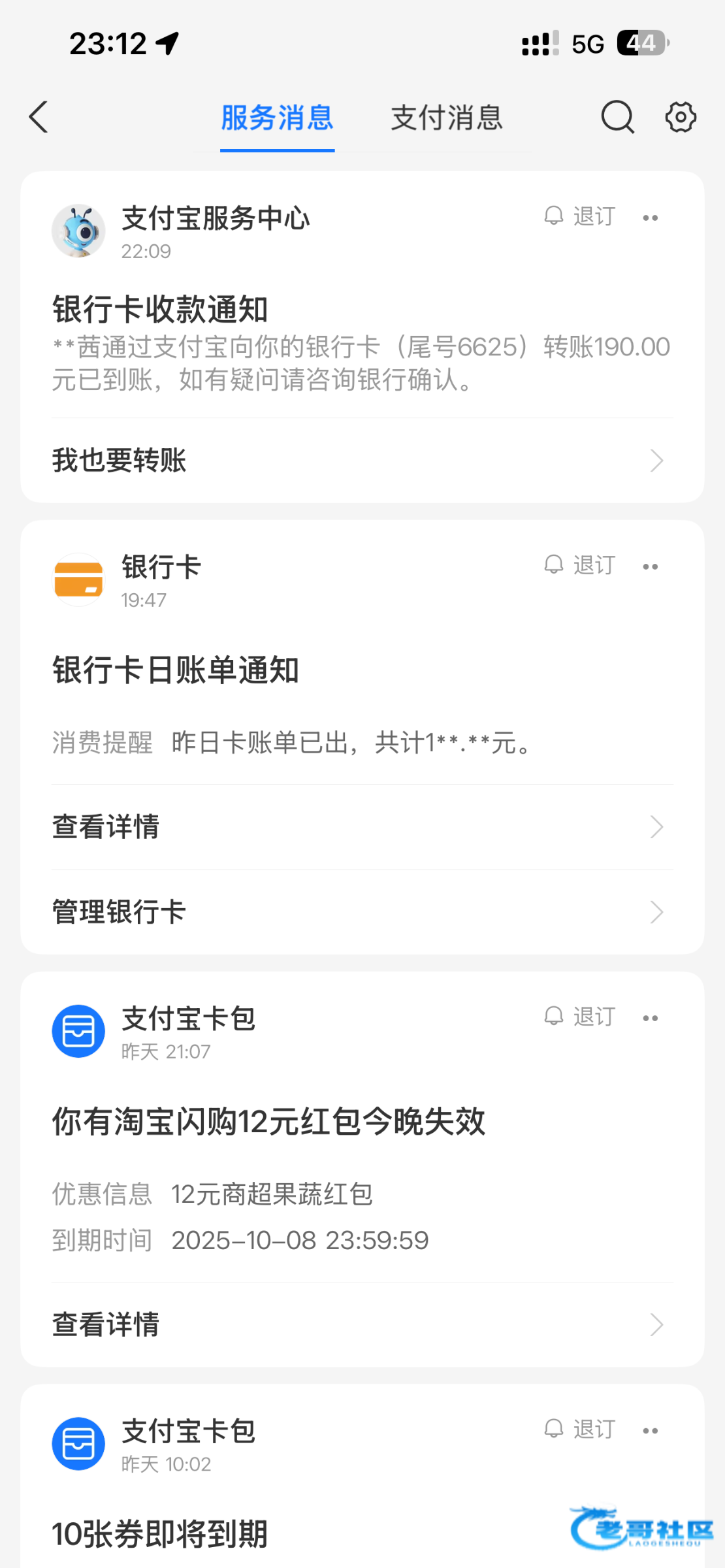Unsubscribe (退订) from 银行卡 messages

pos(580,565)
